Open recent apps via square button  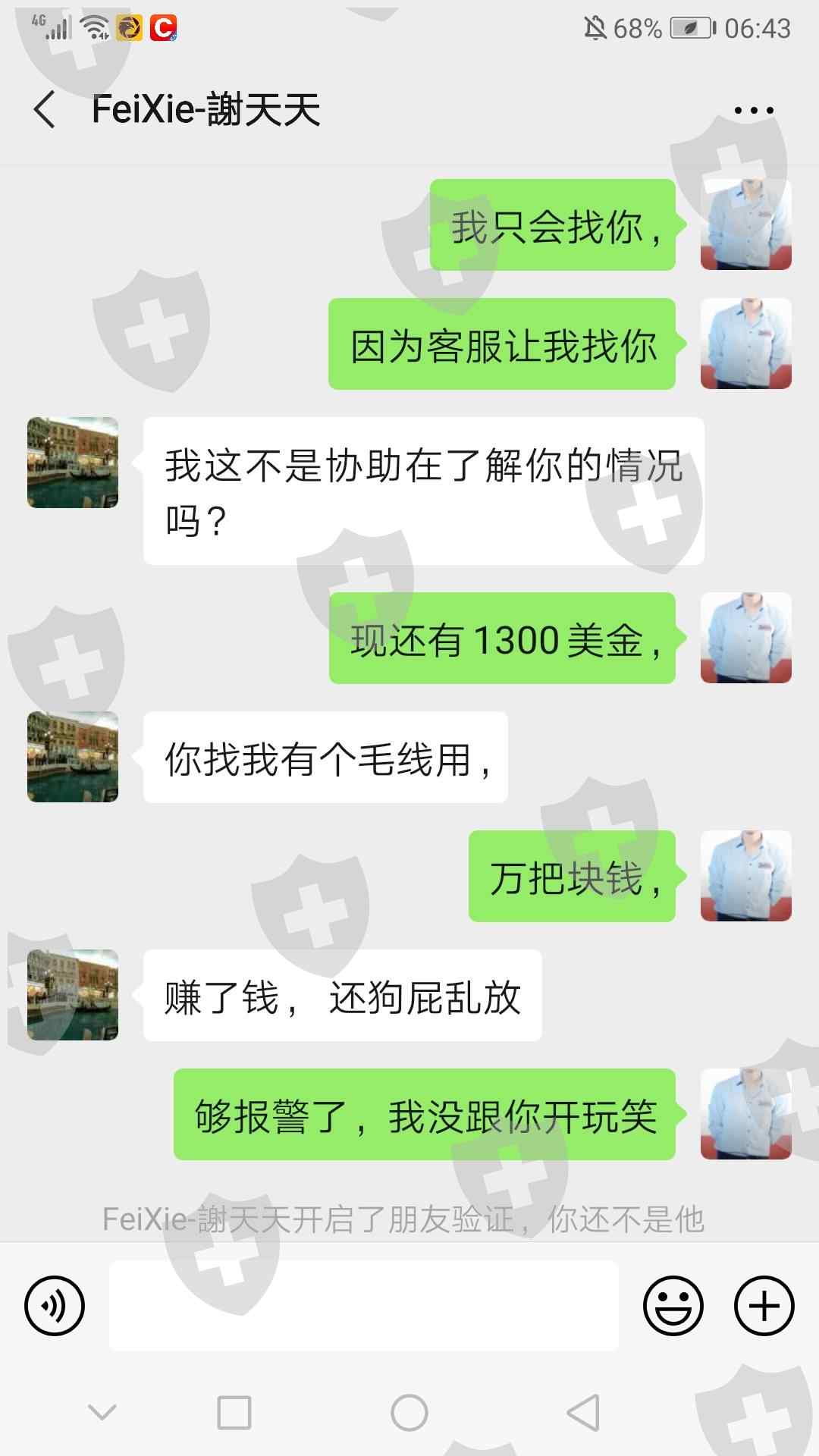click(234, 1413)
